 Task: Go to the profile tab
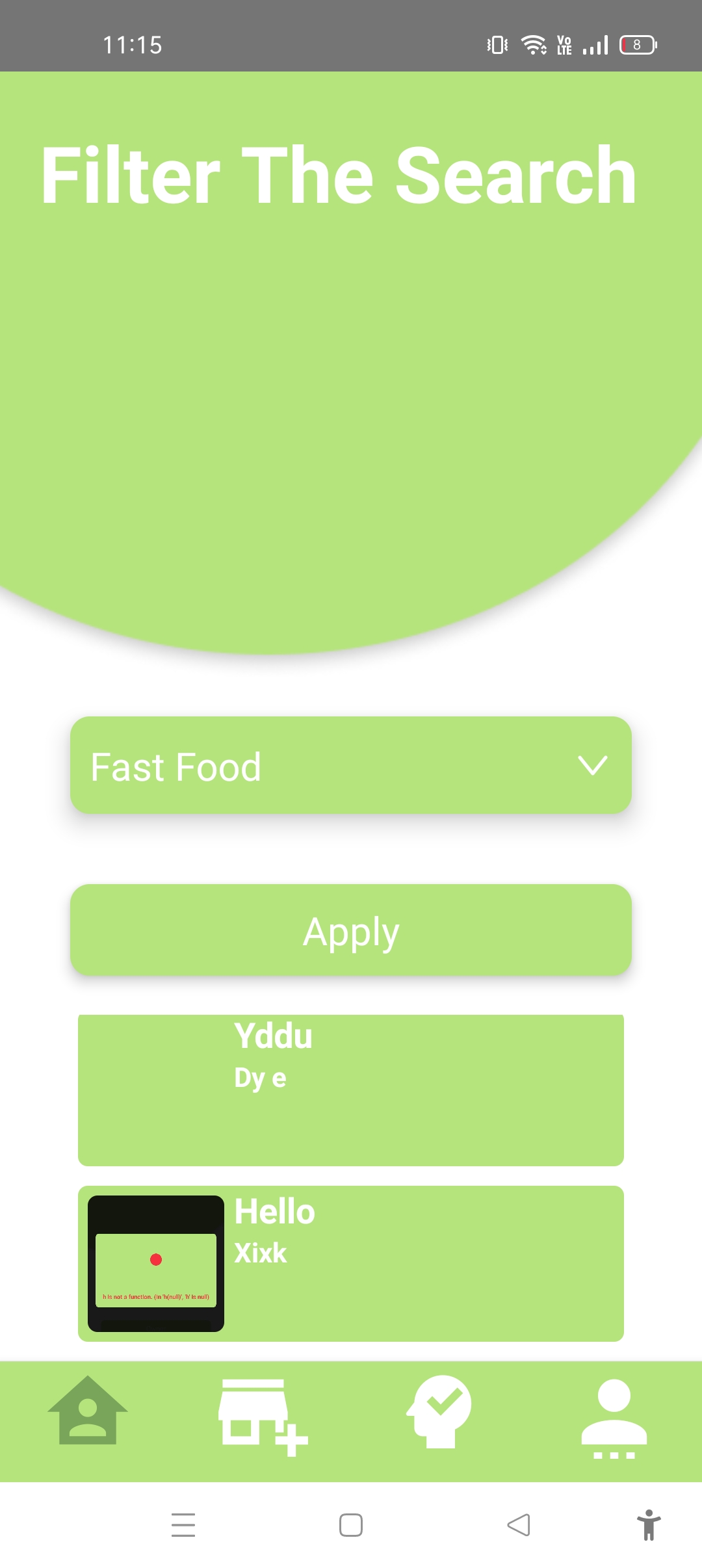614,1417
